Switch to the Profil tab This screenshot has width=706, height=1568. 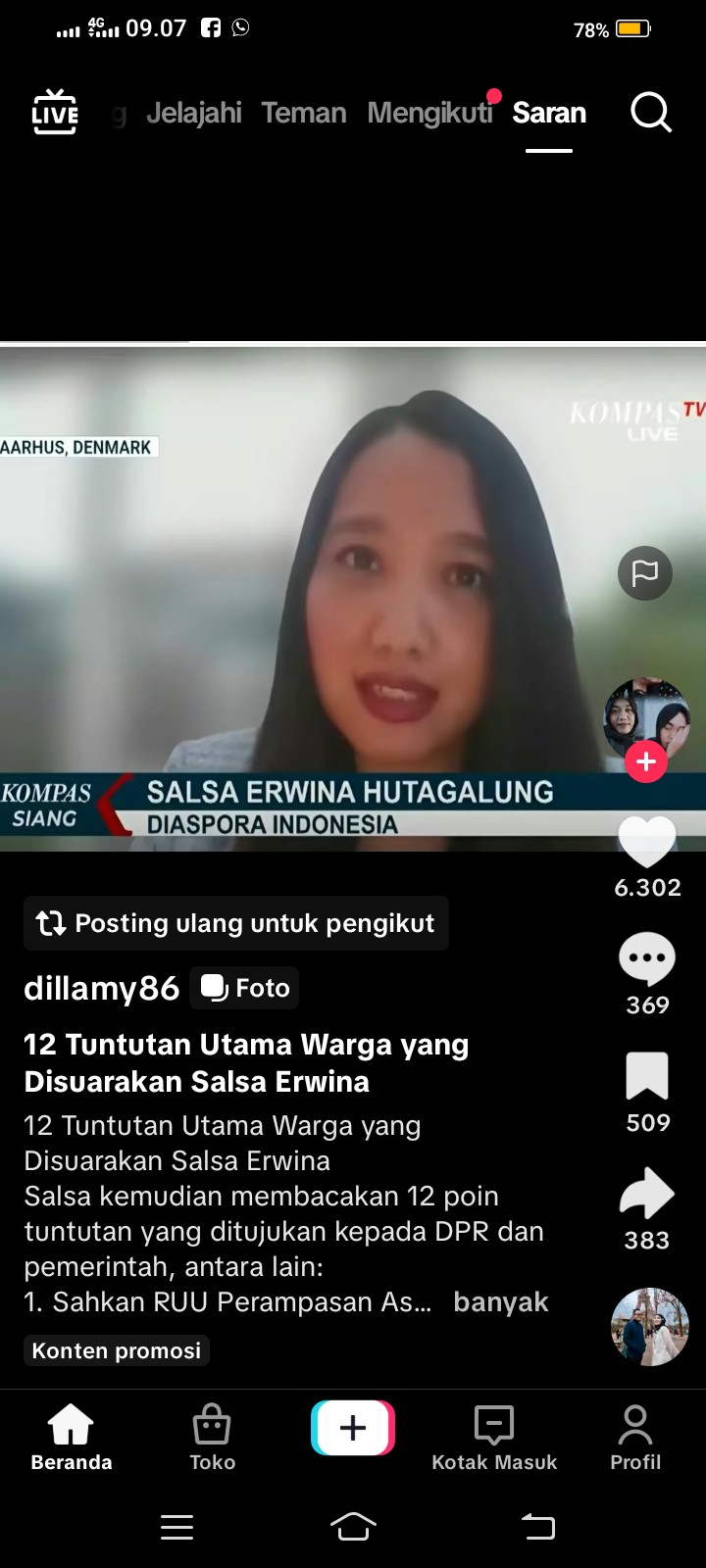click(x=635, y=1437)
